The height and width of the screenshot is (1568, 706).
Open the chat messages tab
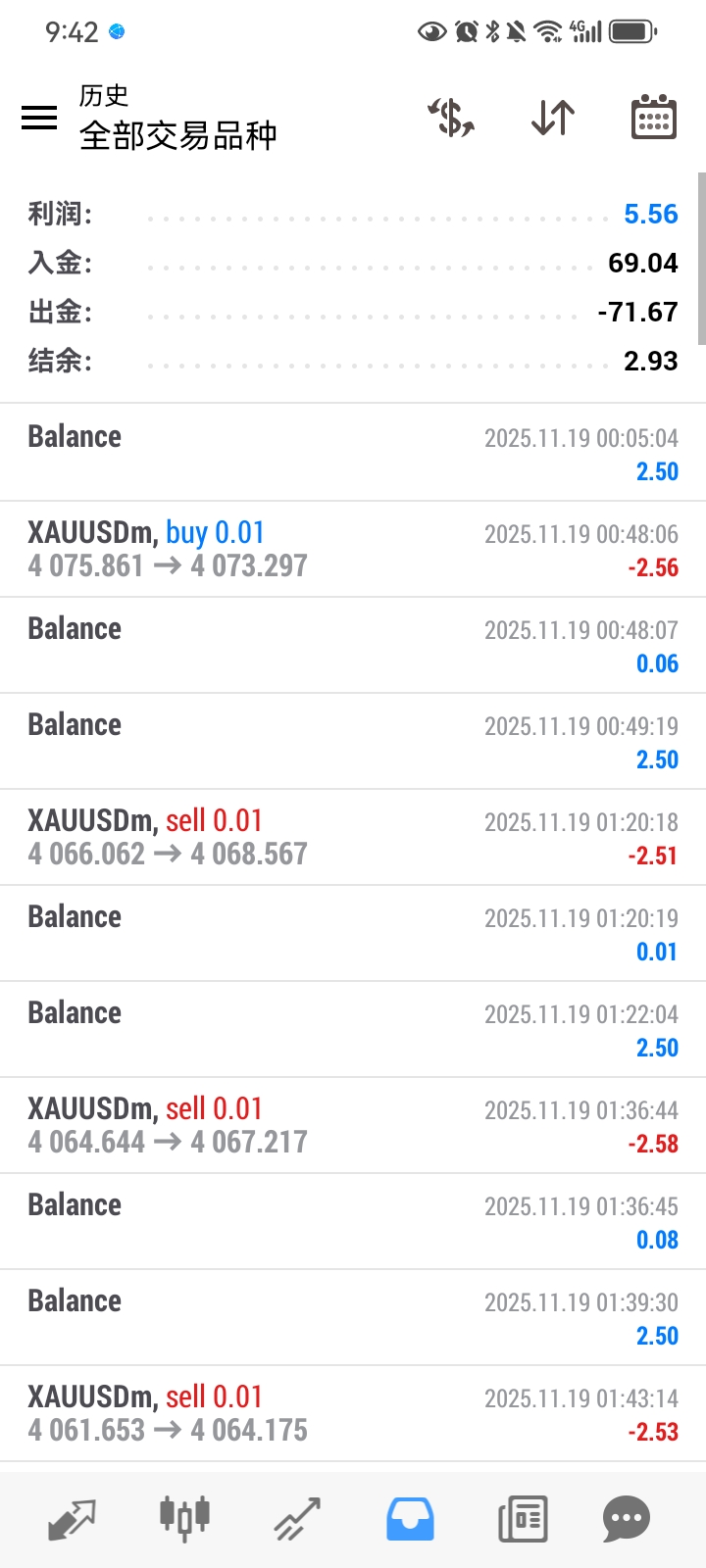pyautogui.click(x=627, y=1519)
